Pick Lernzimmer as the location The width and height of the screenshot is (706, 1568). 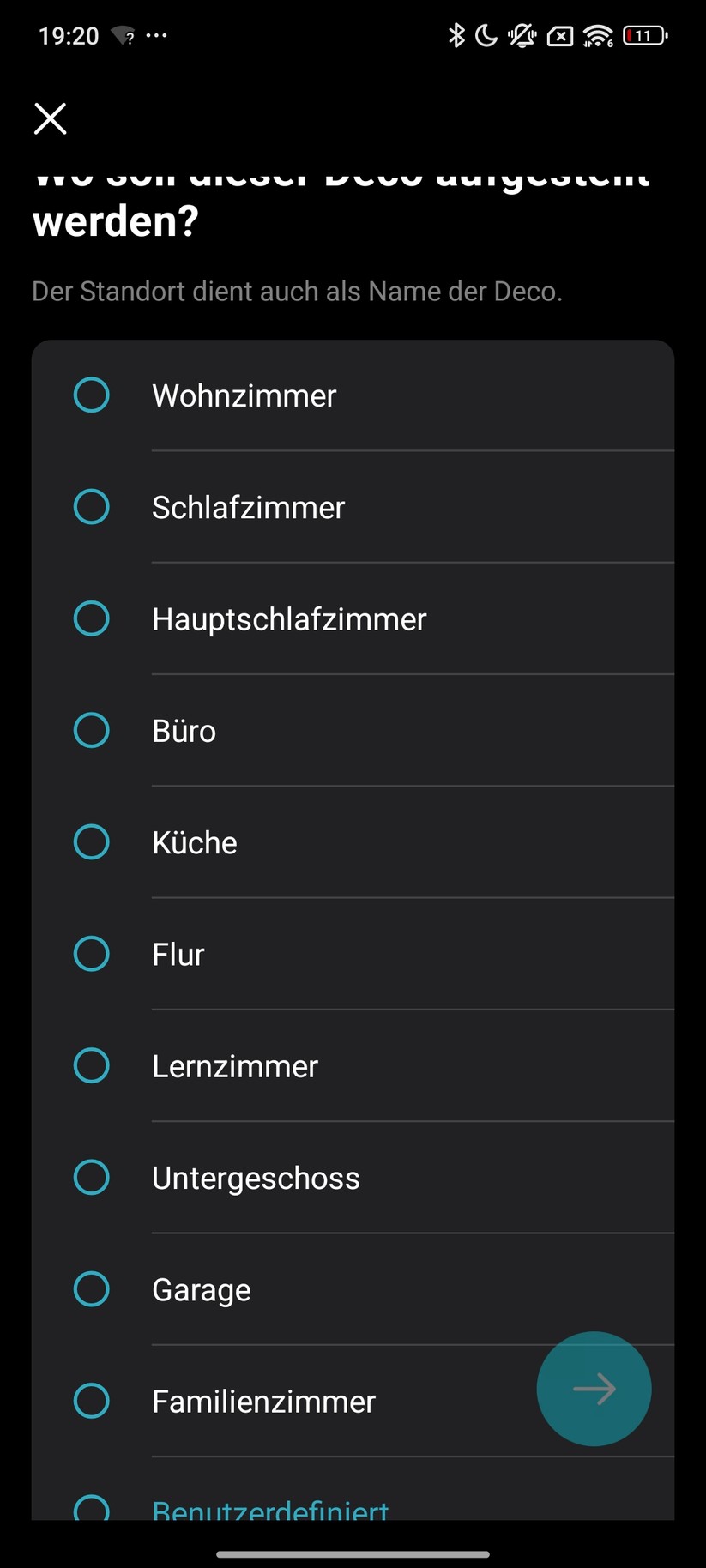pos(92,1065)
